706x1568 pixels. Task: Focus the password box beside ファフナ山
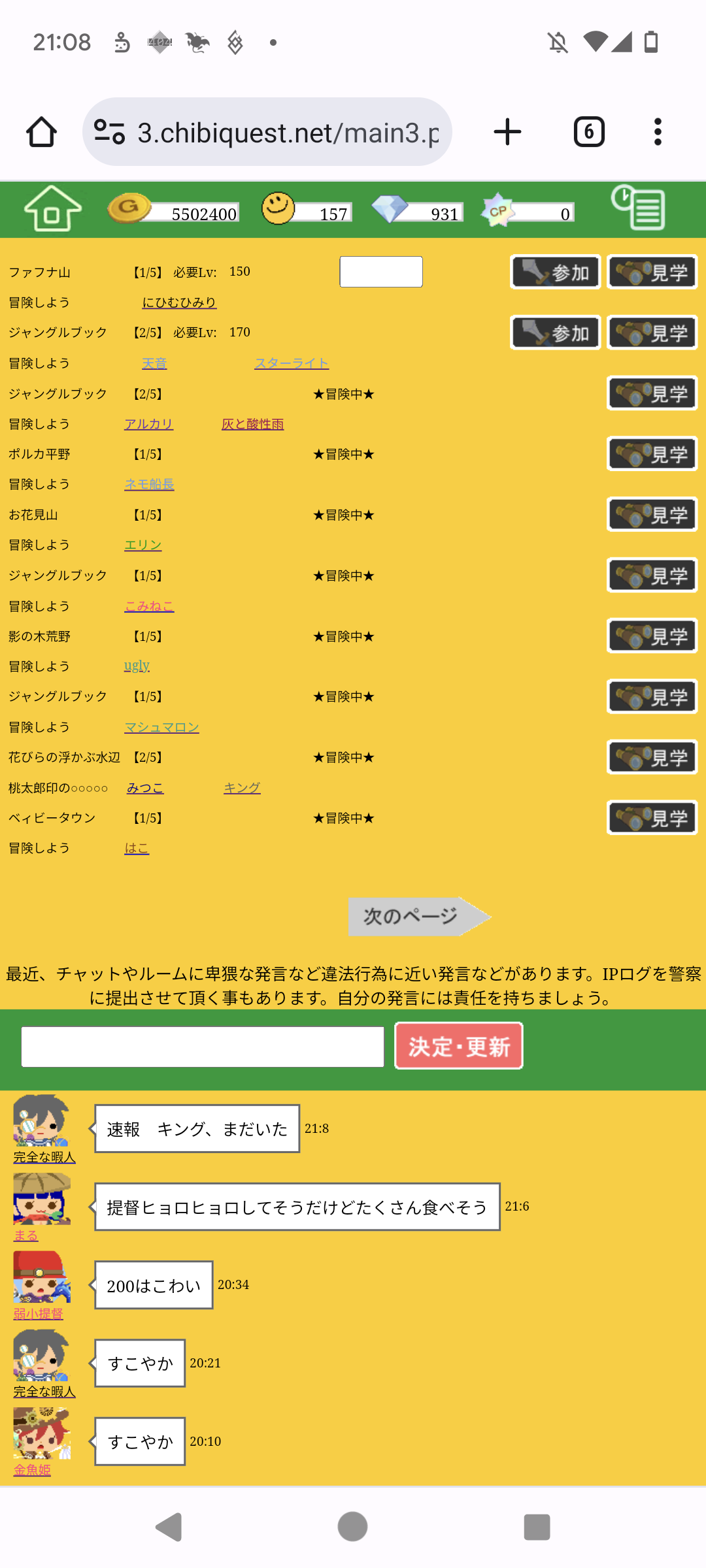381,272
